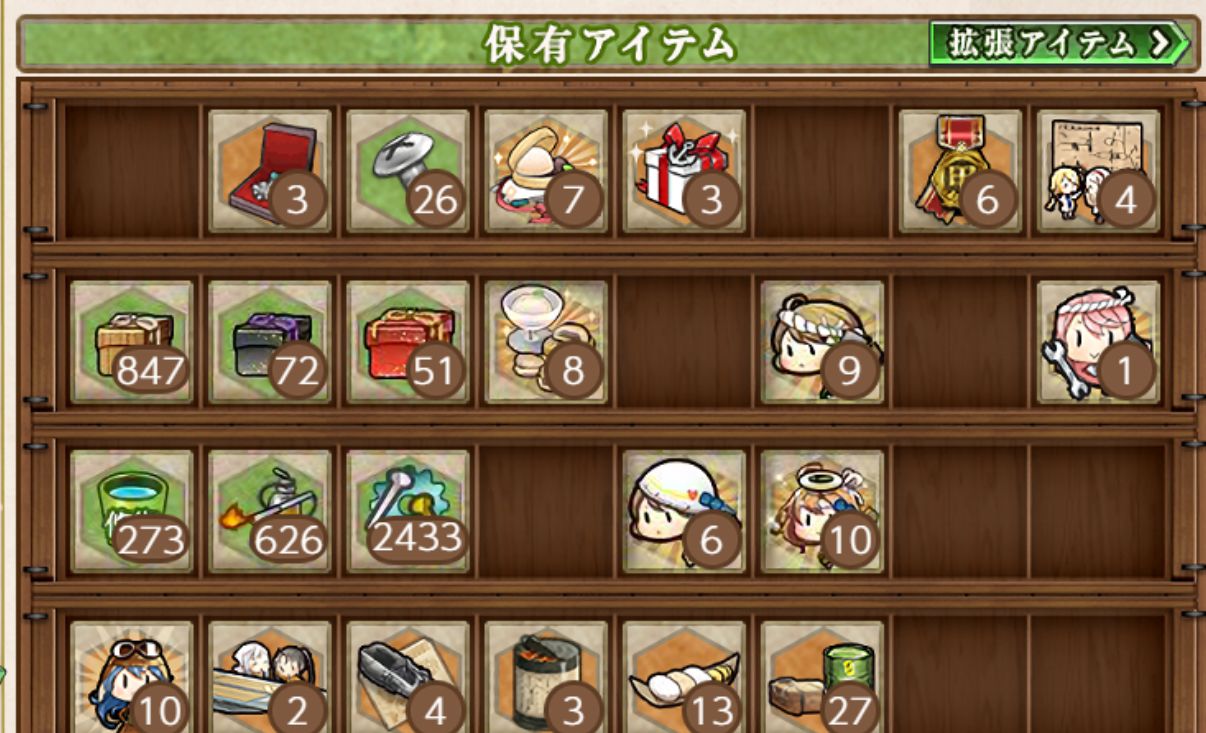The image size is (1206, 733).
Task: Select the headband fairy item with count 9
Action: 821,342
